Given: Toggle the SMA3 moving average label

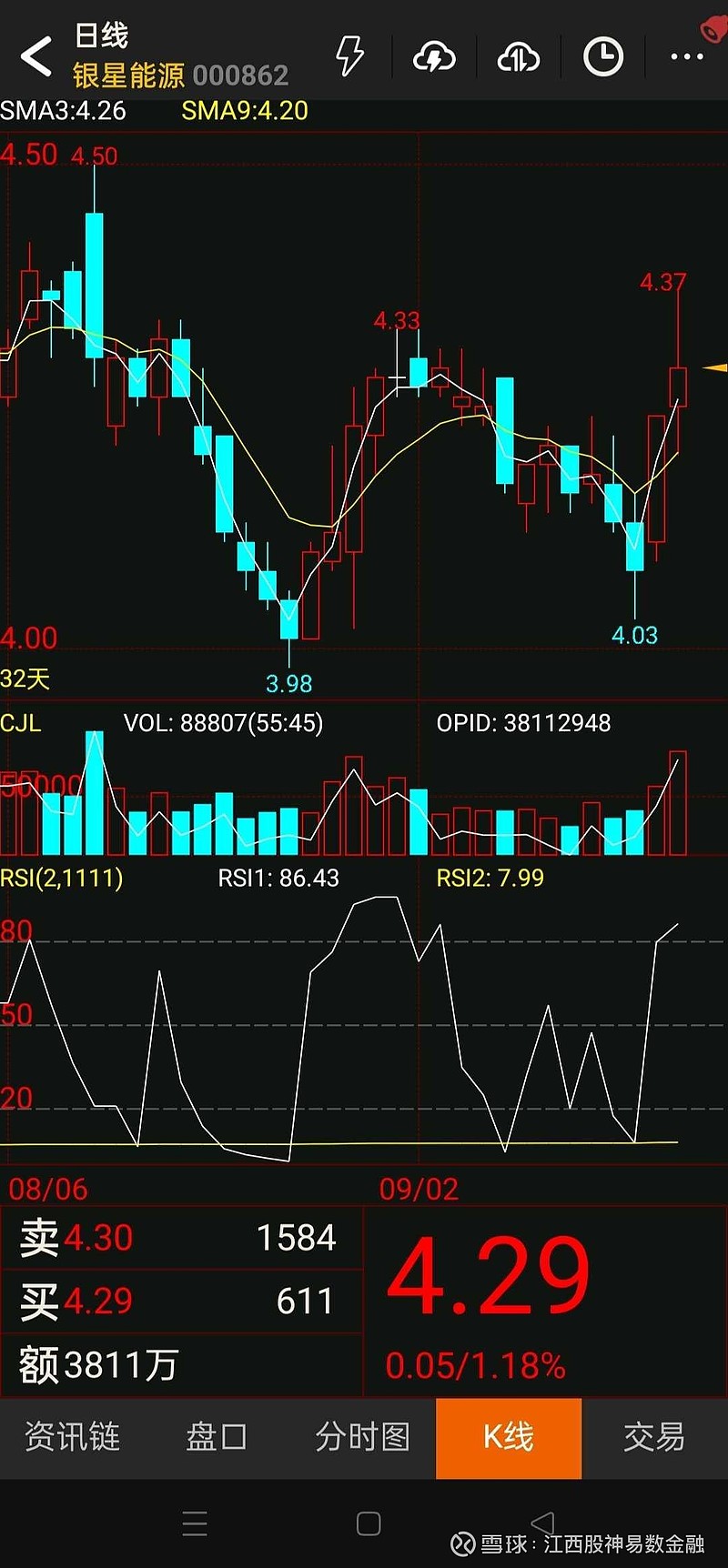Looking at the screenshot, I should [x=64, y=111].
